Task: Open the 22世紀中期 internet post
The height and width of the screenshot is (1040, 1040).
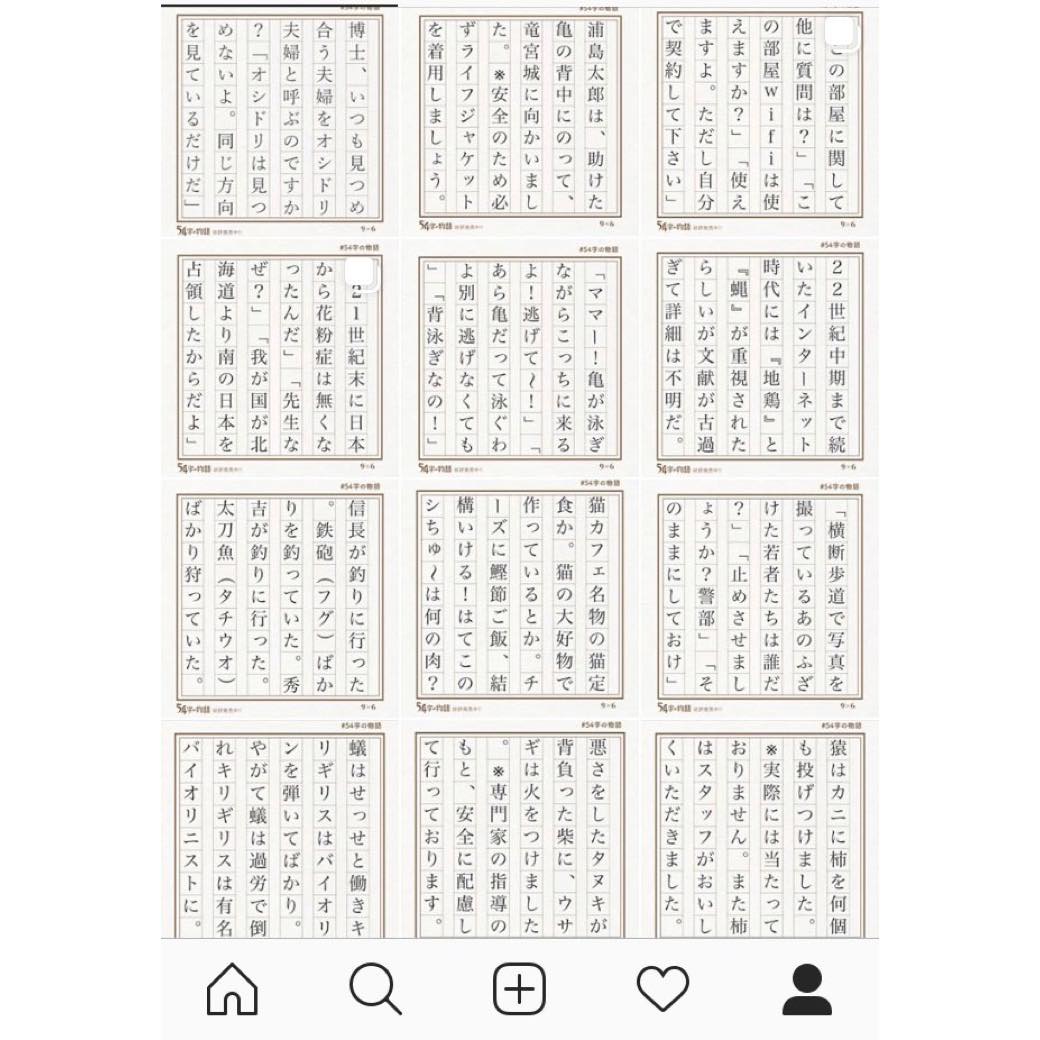Action: (759, 358)
